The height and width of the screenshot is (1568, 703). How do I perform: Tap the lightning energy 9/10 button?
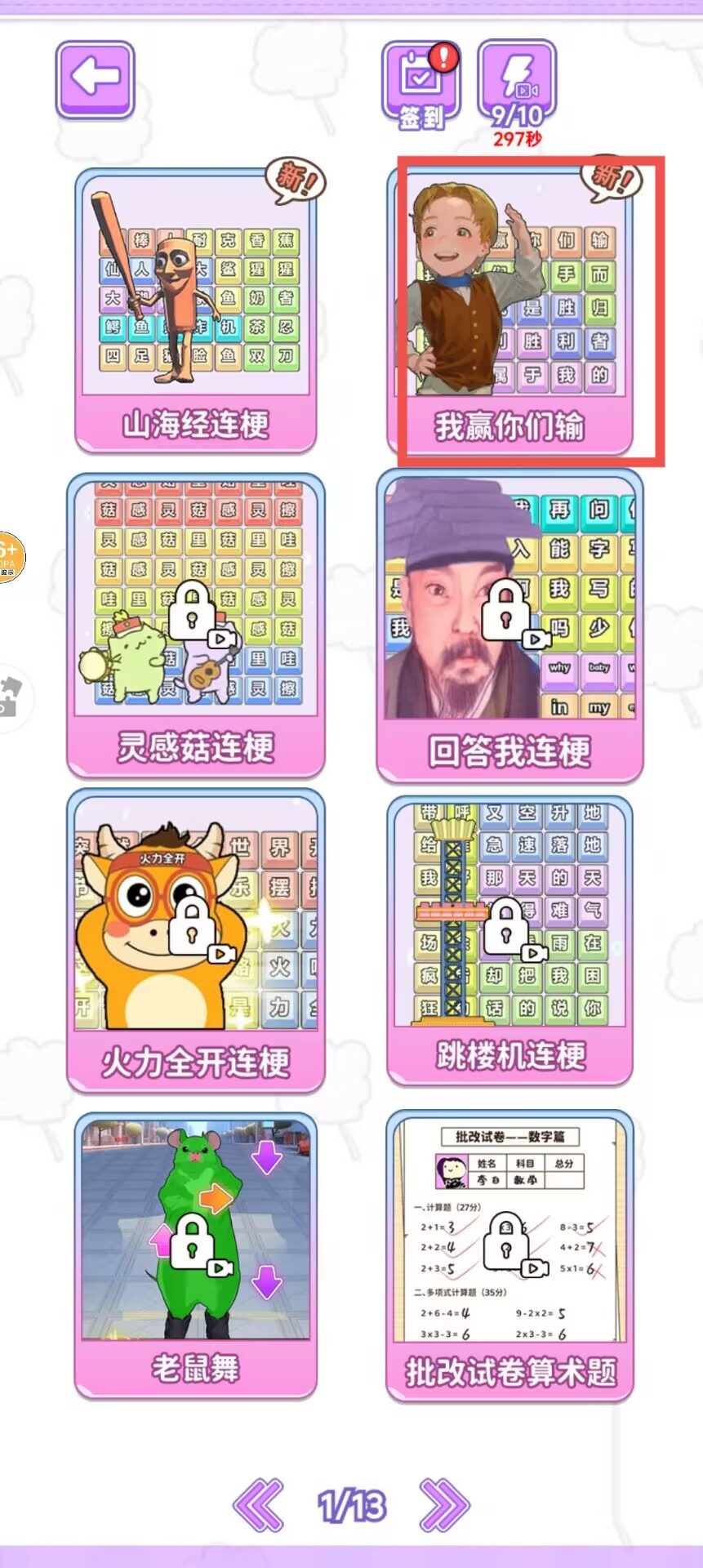[517, 84]
